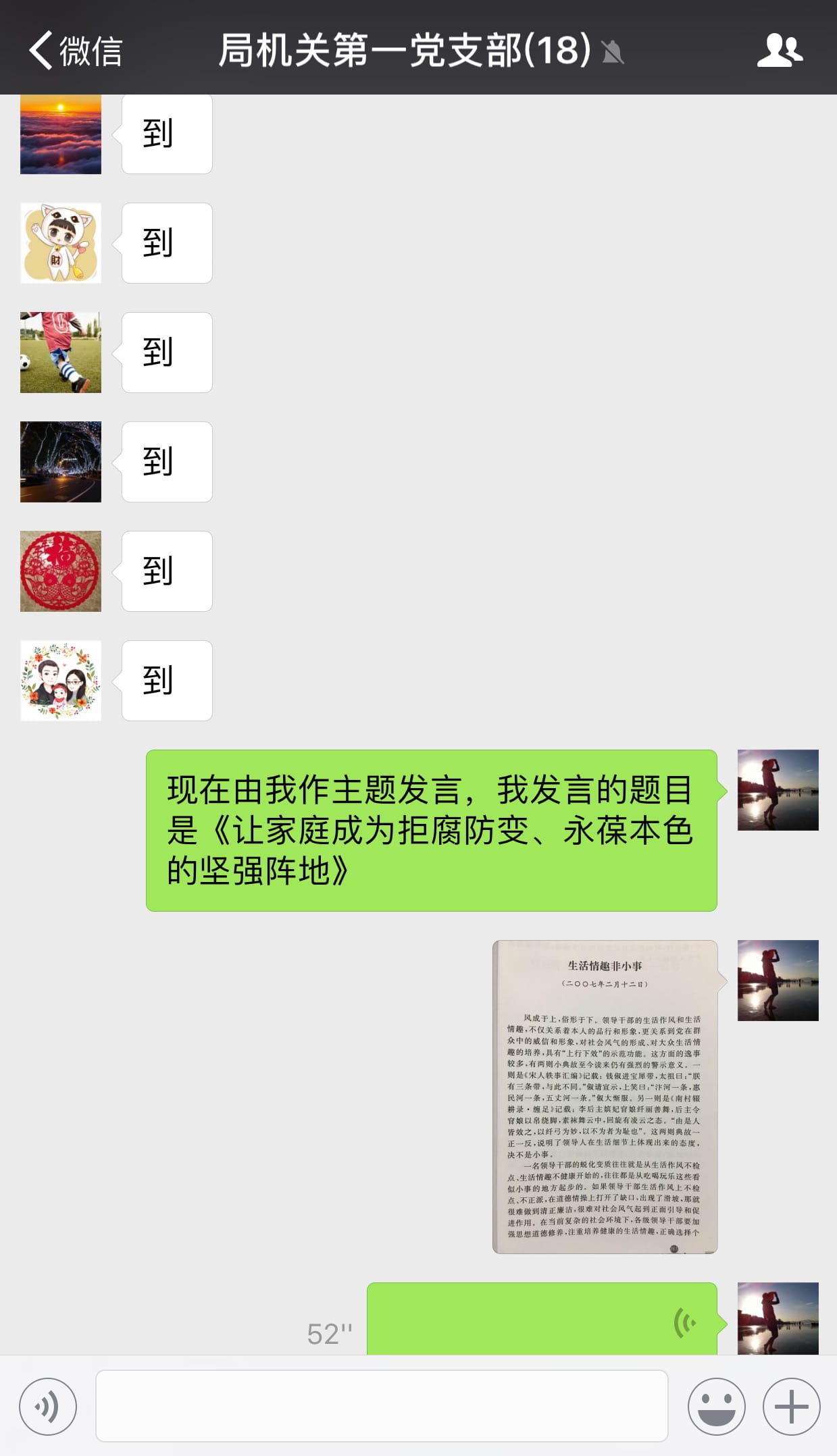Focus the message text field
Image resolution: width=837 pixels, height=1456 pixels.
tap(382, 1407)
